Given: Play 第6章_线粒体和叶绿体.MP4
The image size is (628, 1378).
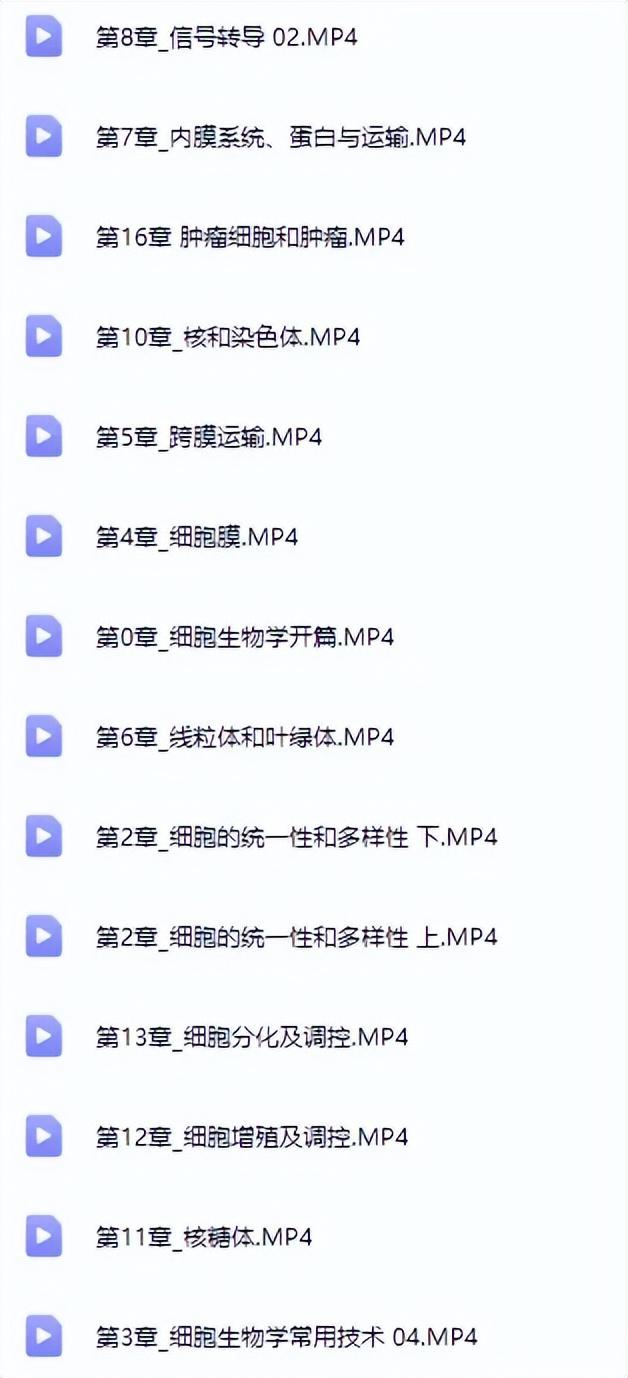Looking at the screenshot, I should (244, 737).
